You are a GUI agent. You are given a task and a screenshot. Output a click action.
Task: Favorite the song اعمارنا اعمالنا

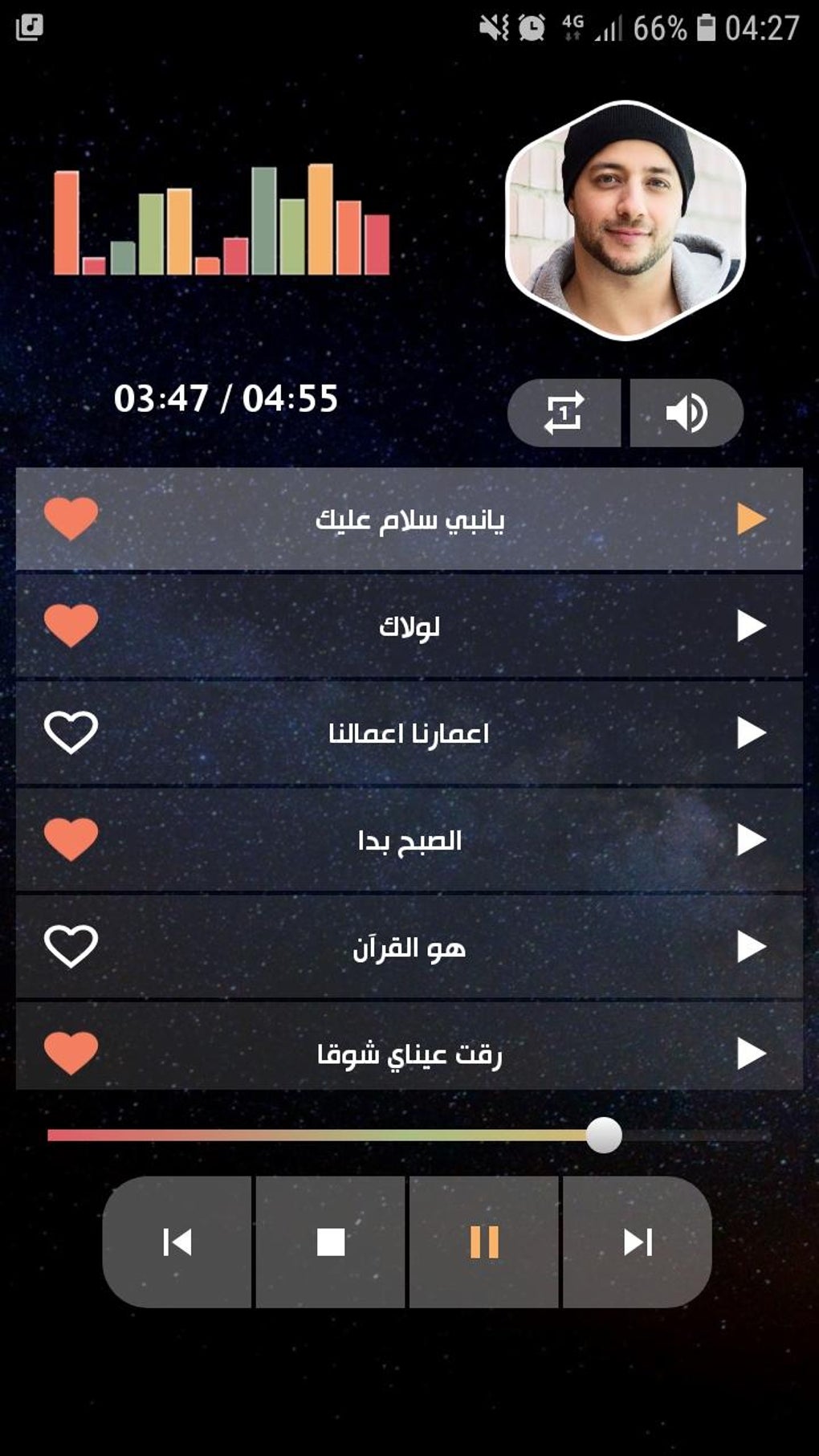coord(71,732)
